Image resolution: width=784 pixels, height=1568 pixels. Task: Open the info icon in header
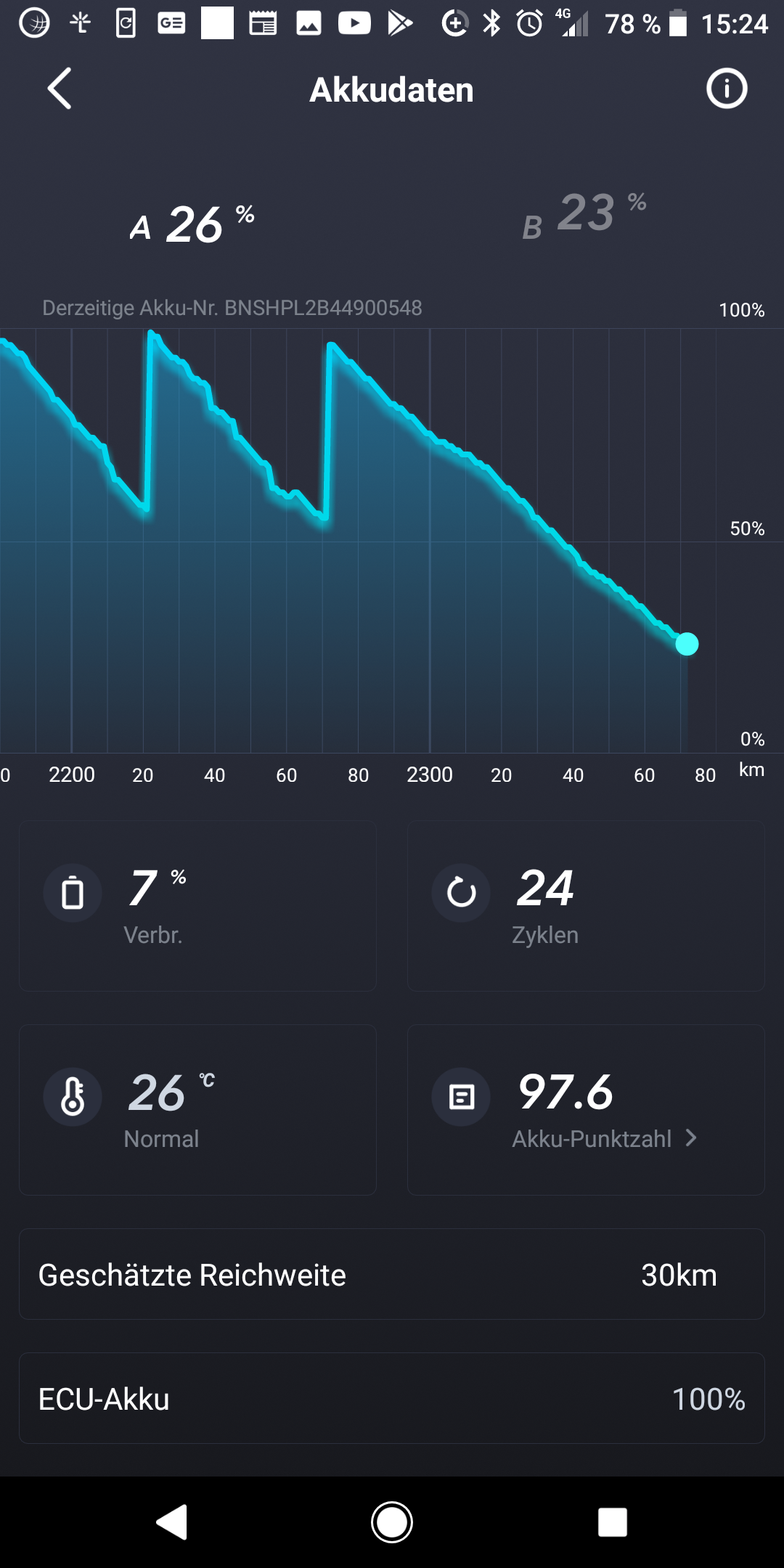point(727,89)
